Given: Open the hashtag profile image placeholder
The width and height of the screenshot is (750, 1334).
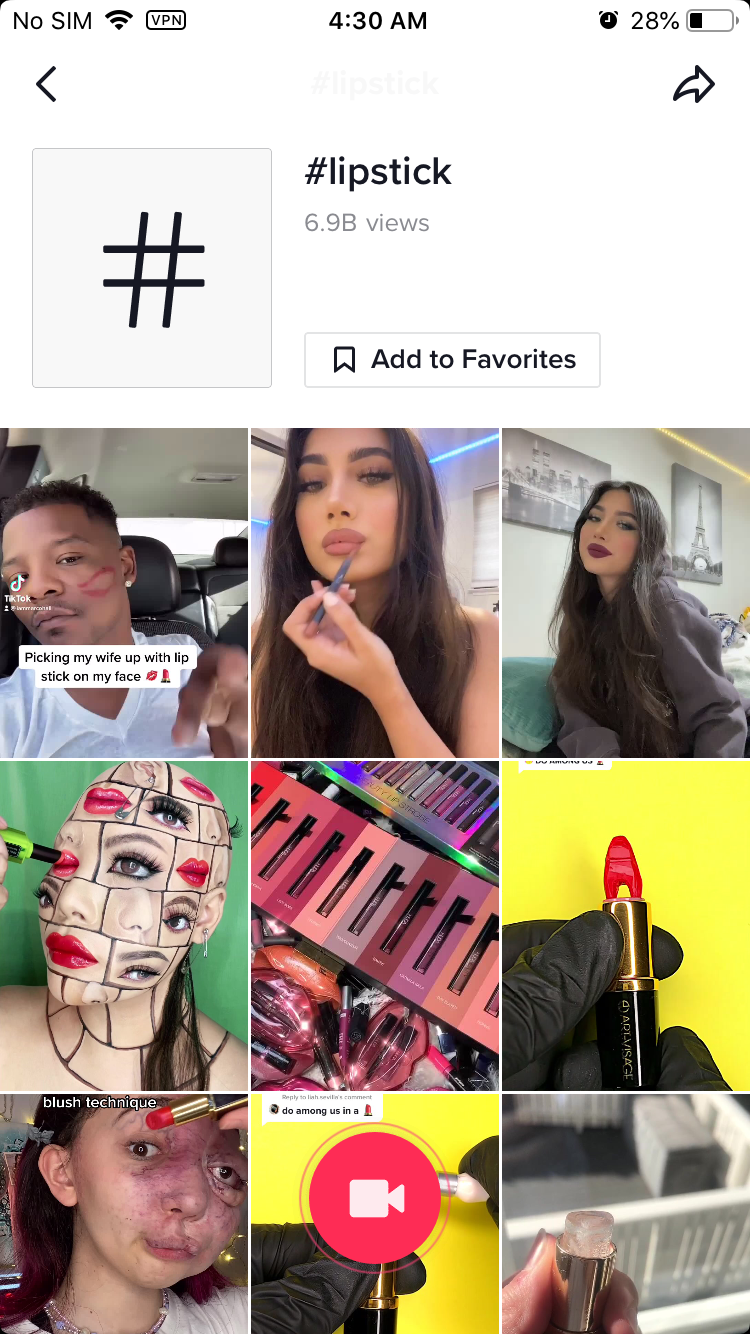Looking at the screenshot, I should [x=152, y=268].
